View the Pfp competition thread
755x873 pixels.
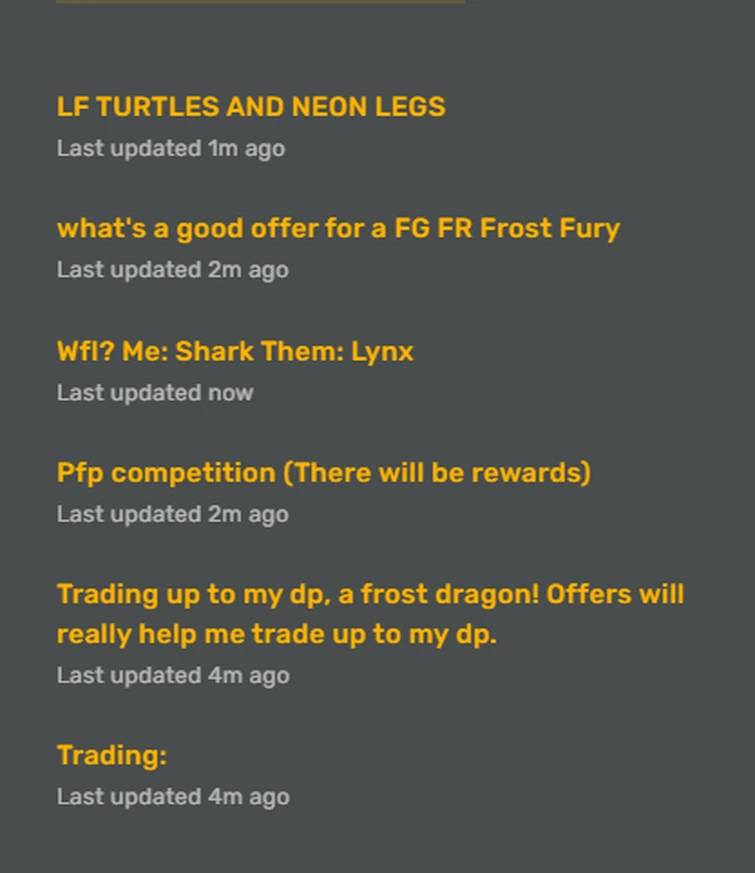click(323, 473)
